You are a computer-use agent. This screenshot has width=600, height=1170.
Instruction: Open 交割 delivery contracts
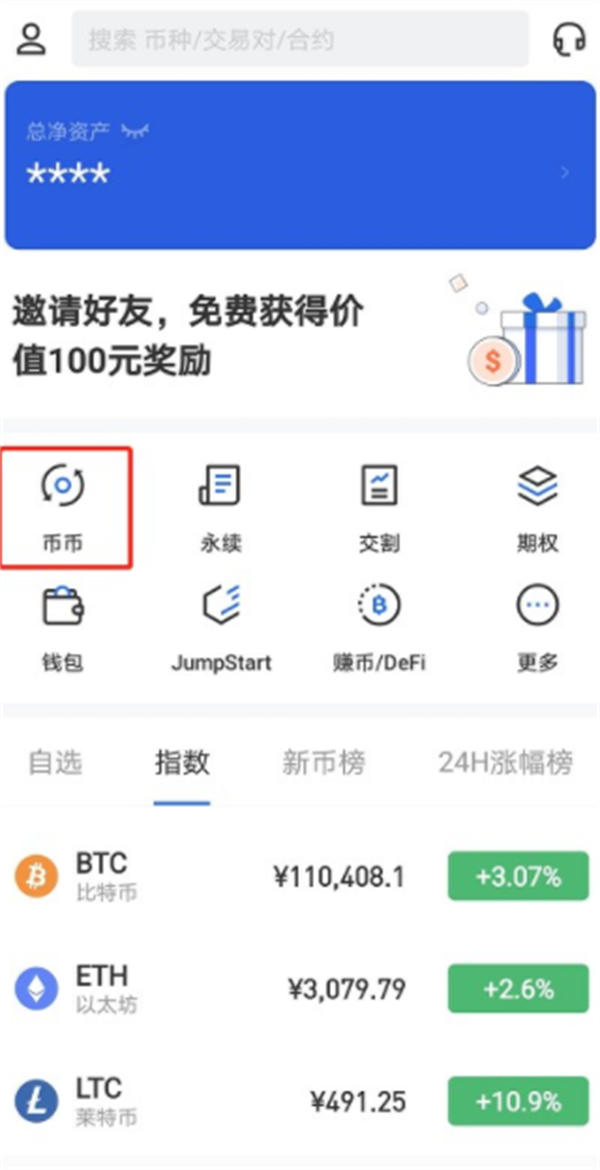[x=379, y=507]
